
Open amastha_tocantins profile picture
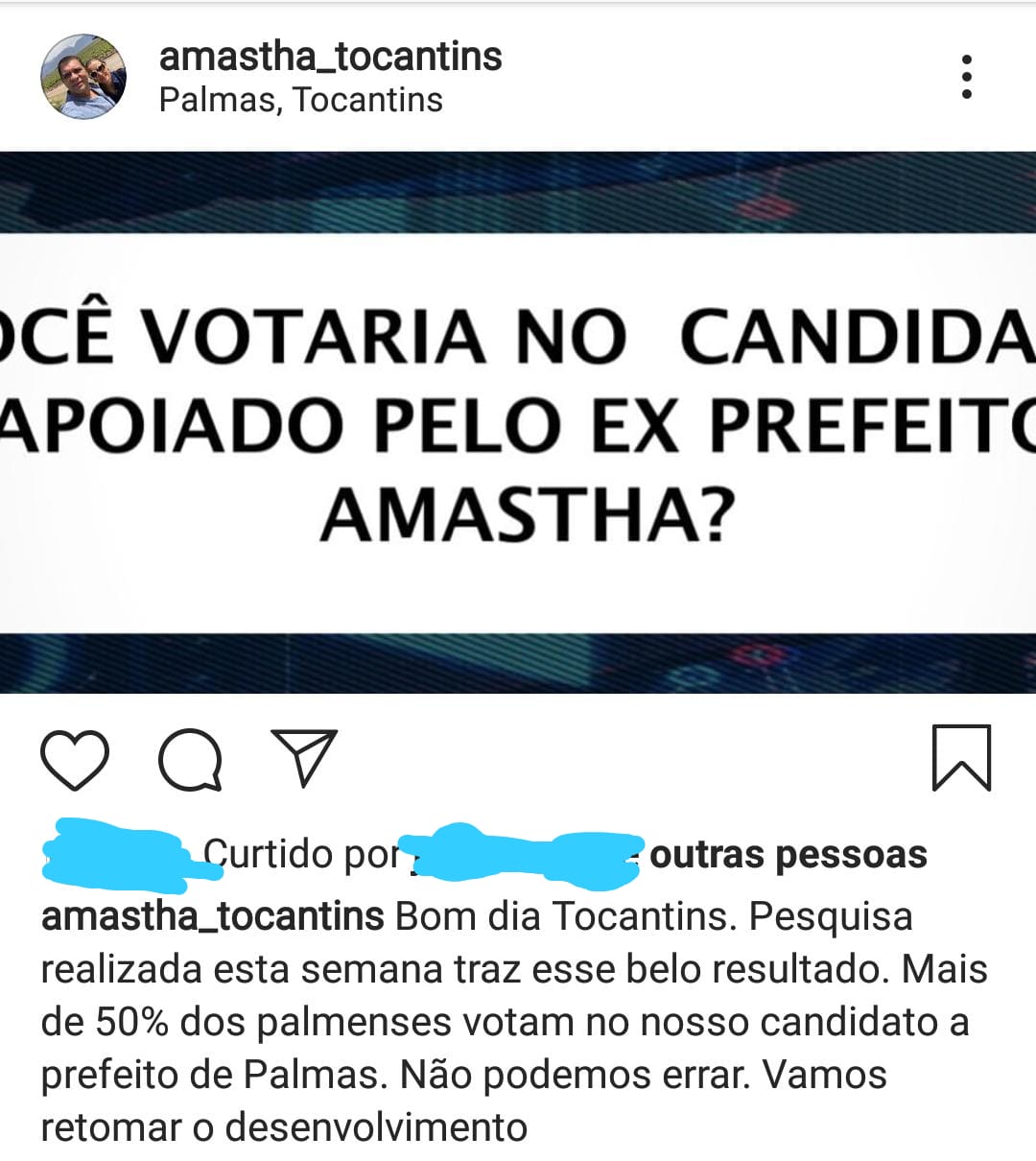click(x=83, y=77)
